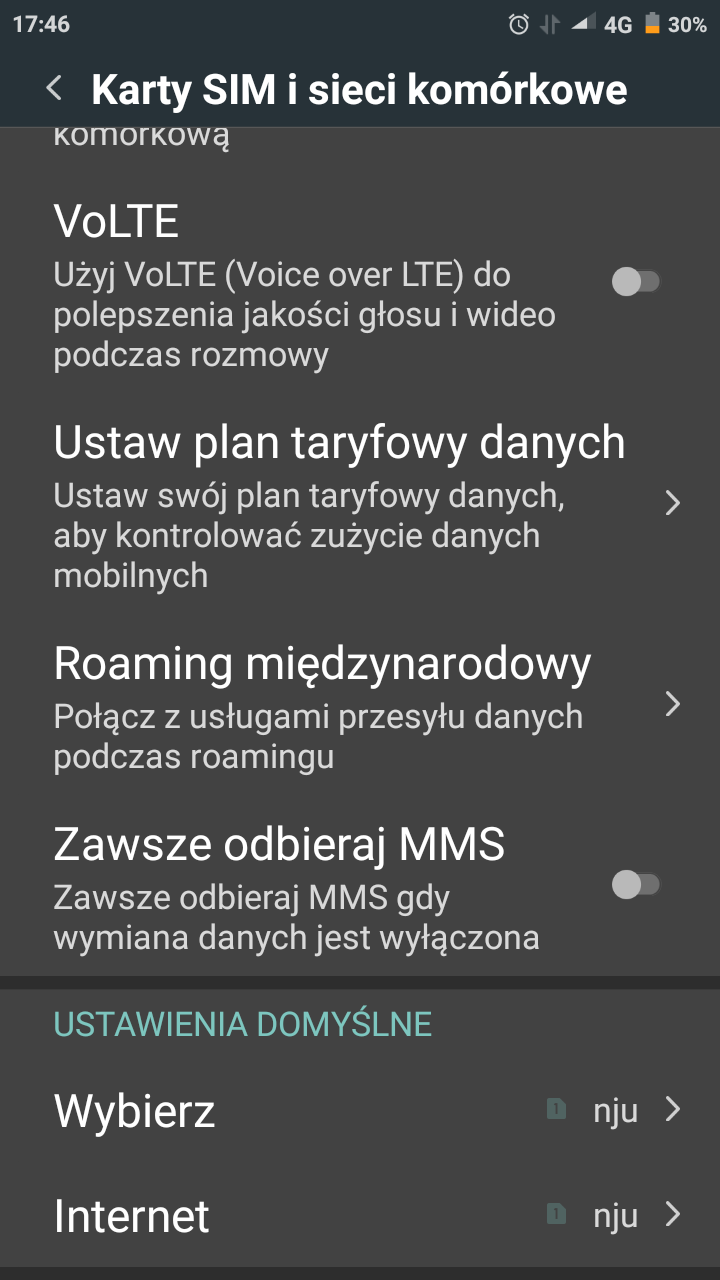Go back from Karty SIM settings
Viewport: 720px width, 1280px height.
(x=54, y=89)
